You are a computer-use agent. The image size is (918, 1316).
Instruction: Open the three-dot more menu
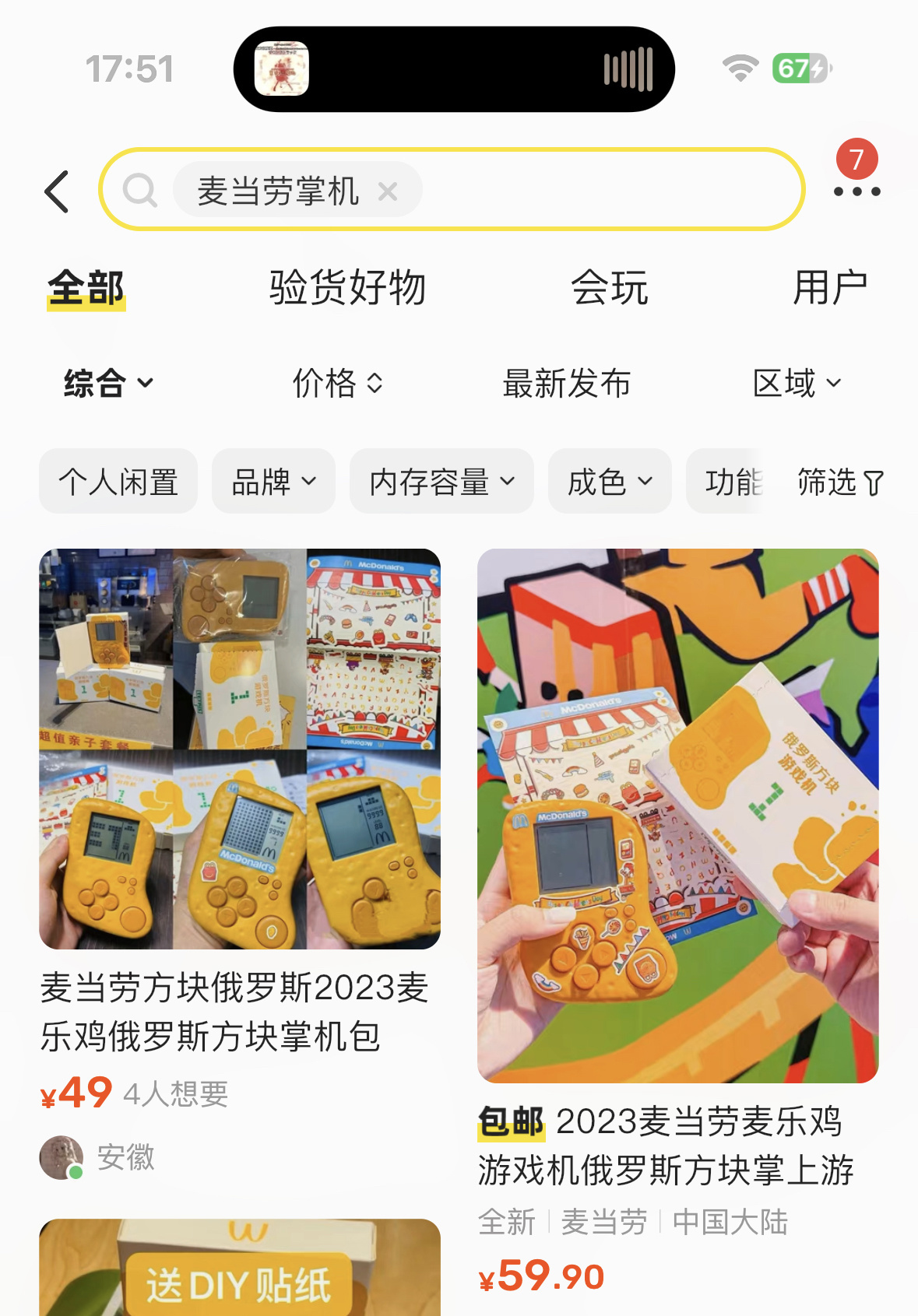pos(856,191)
